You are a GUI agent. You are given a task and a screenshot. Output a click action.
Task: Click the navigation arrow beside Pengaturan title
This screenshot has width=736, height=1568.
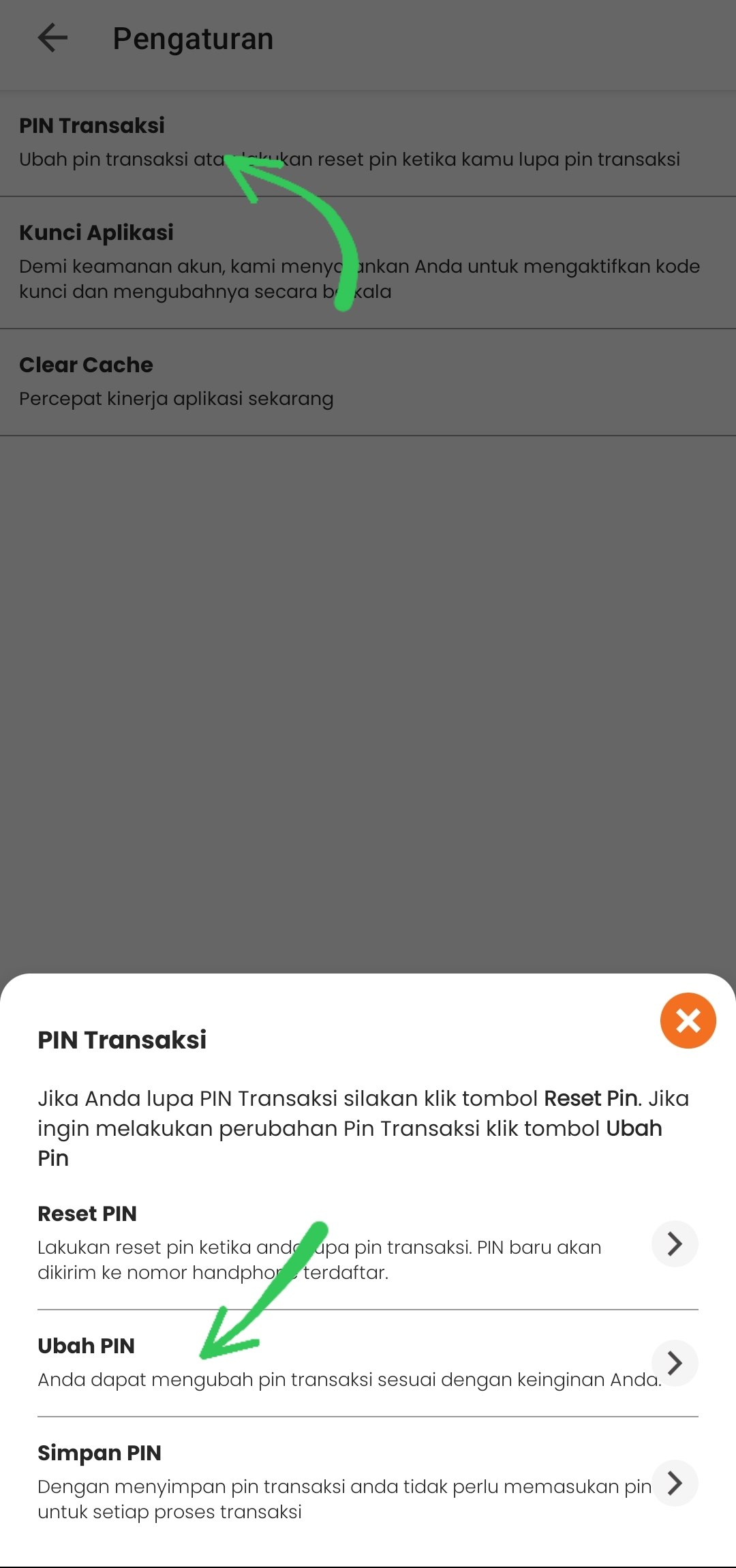click(x=52, y=39)
